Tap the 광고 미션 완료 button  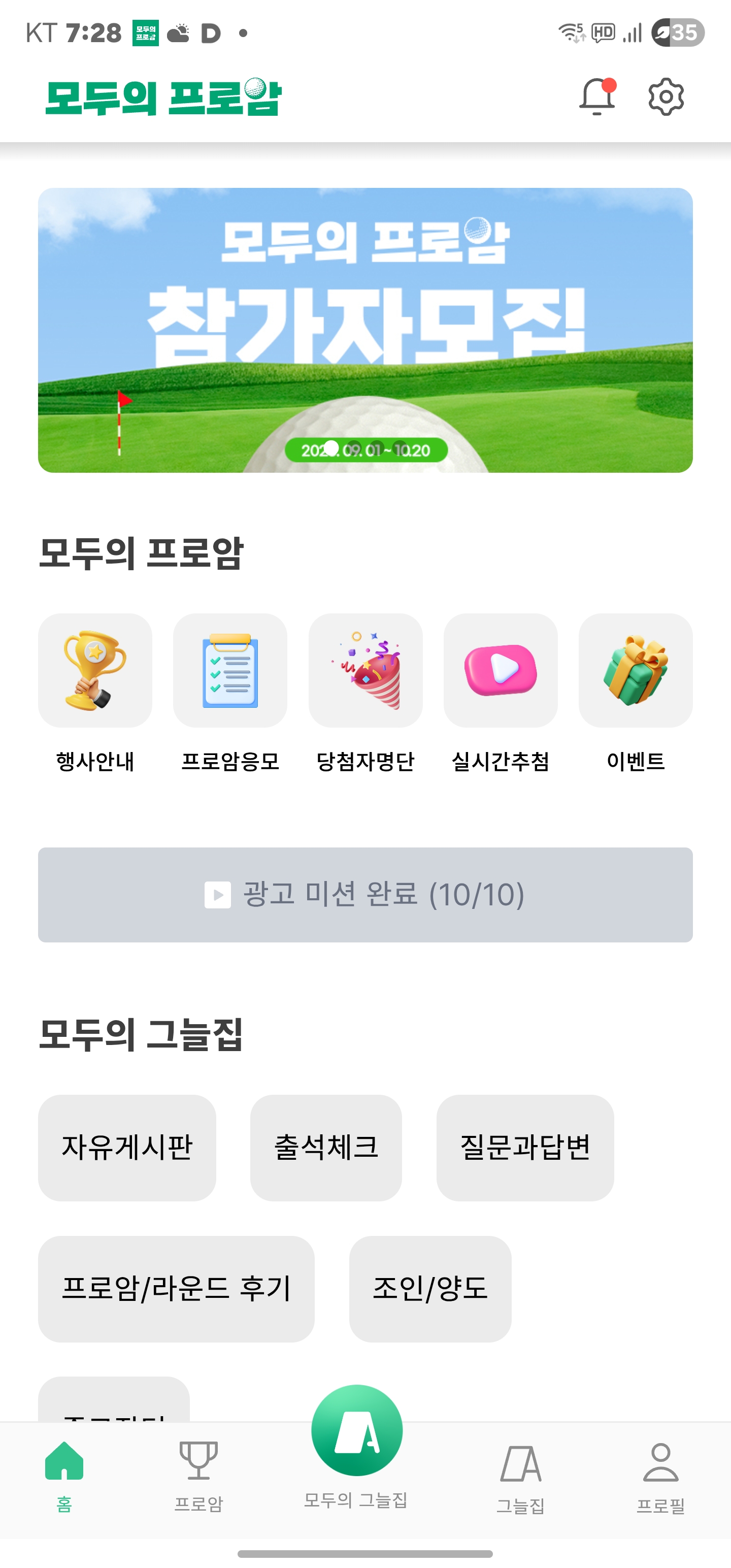point(365,895)
